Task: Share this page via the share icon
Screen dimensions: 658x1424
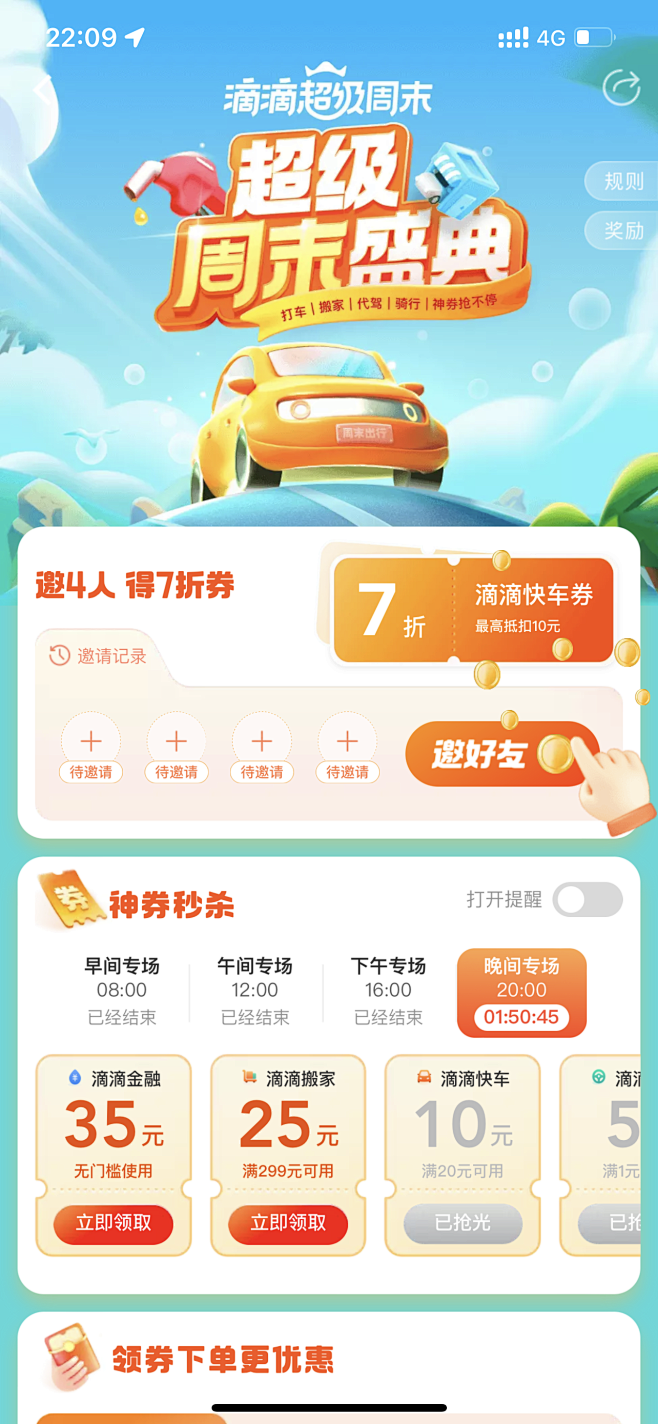Action: [621, 88]
